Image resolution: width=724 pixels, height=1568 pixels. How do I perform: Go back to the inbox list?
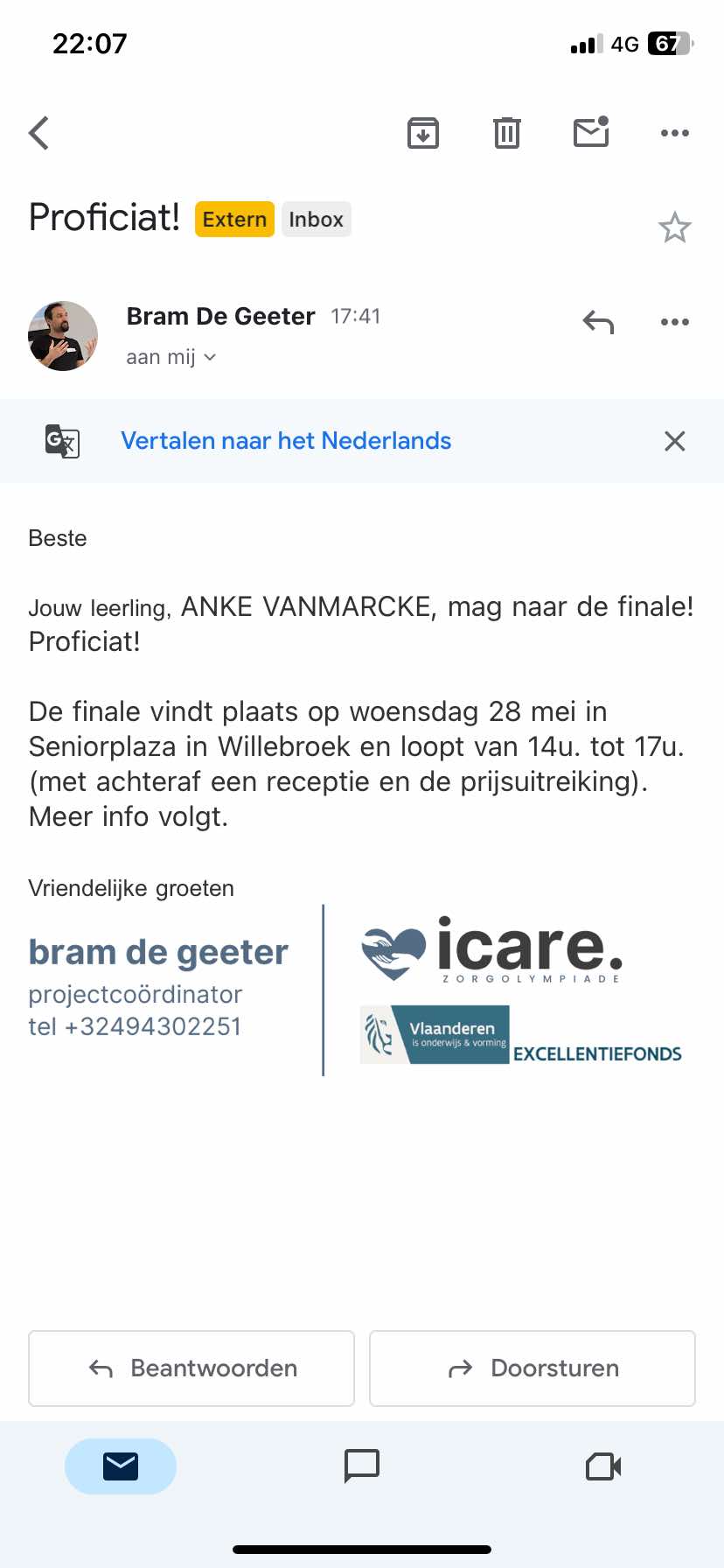tap(39, 133)
